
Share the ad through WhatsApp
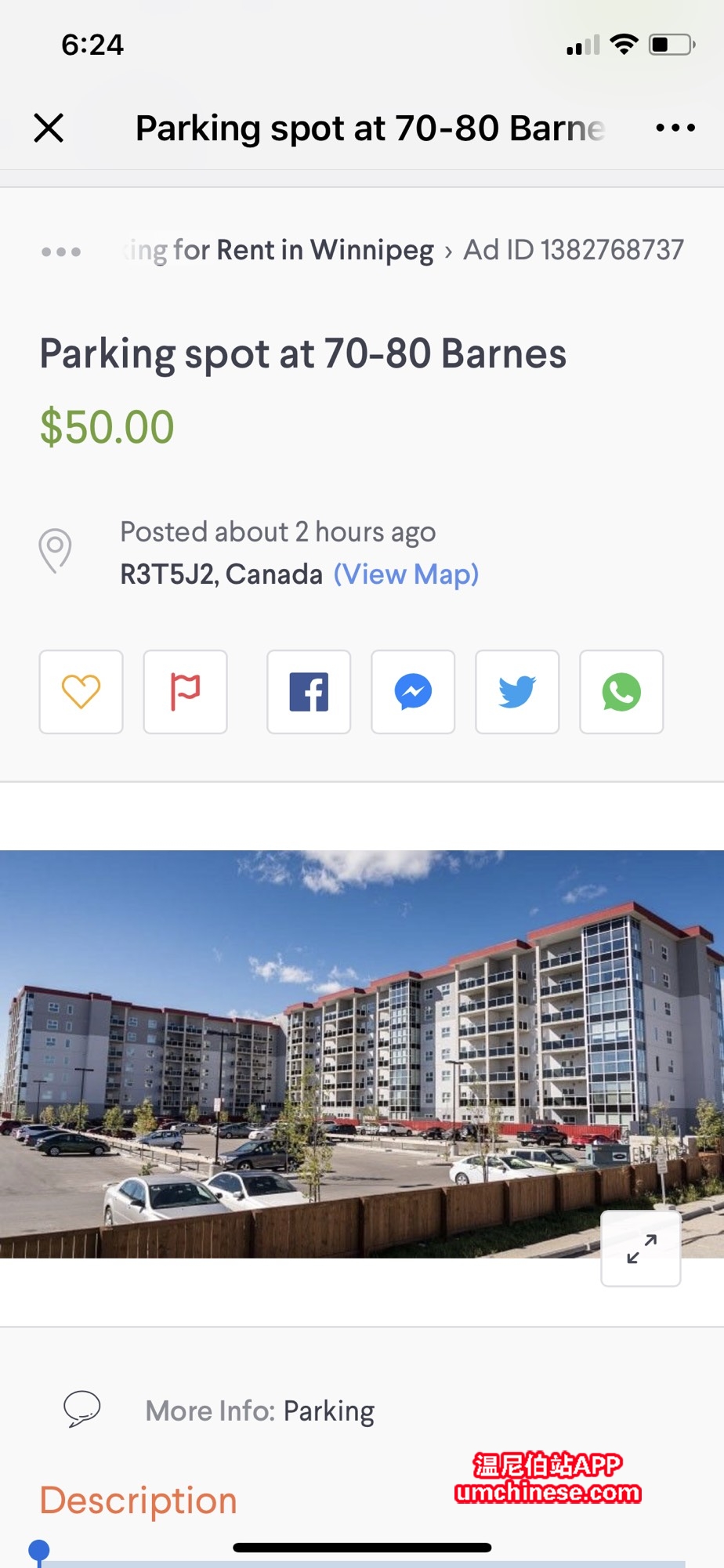[x=621, y=692]
